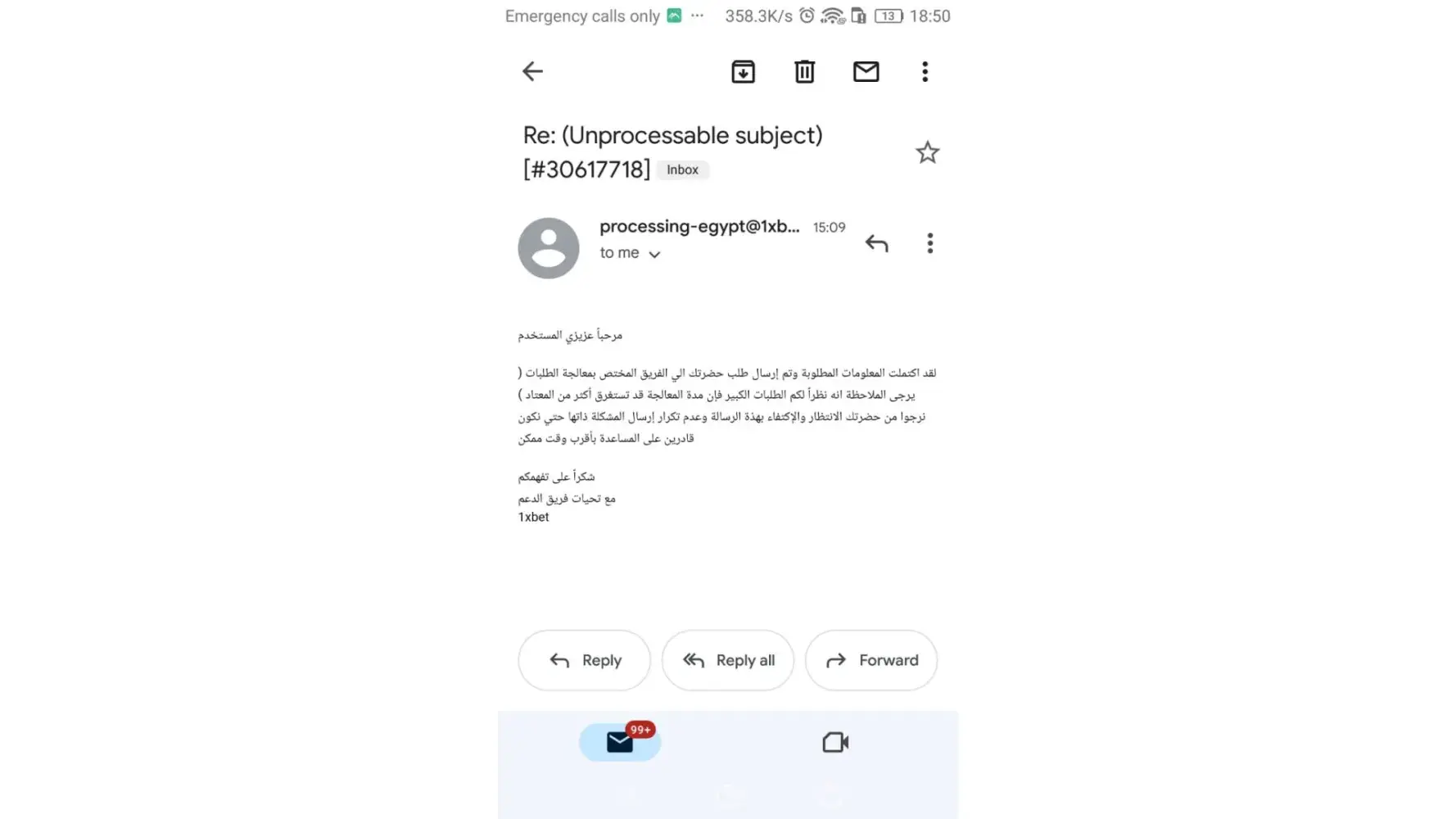Star this conversation

[x=927, y=152]
